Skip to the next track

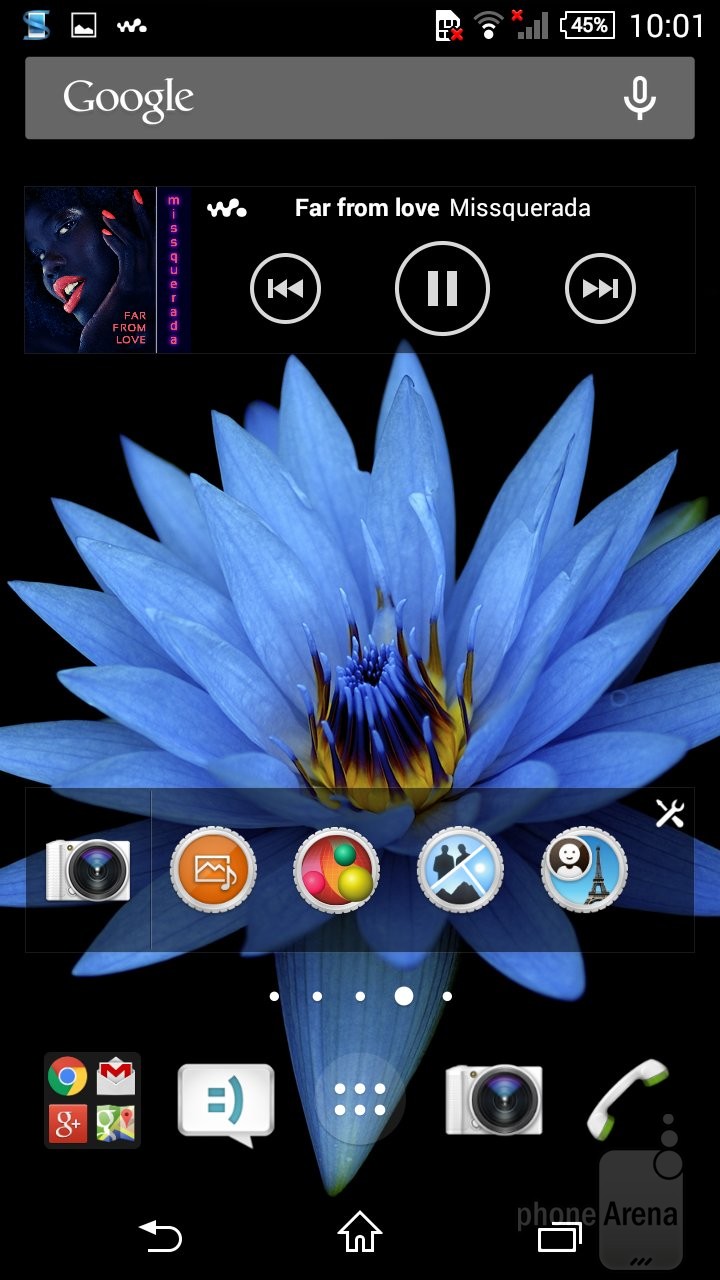(600, 289)
